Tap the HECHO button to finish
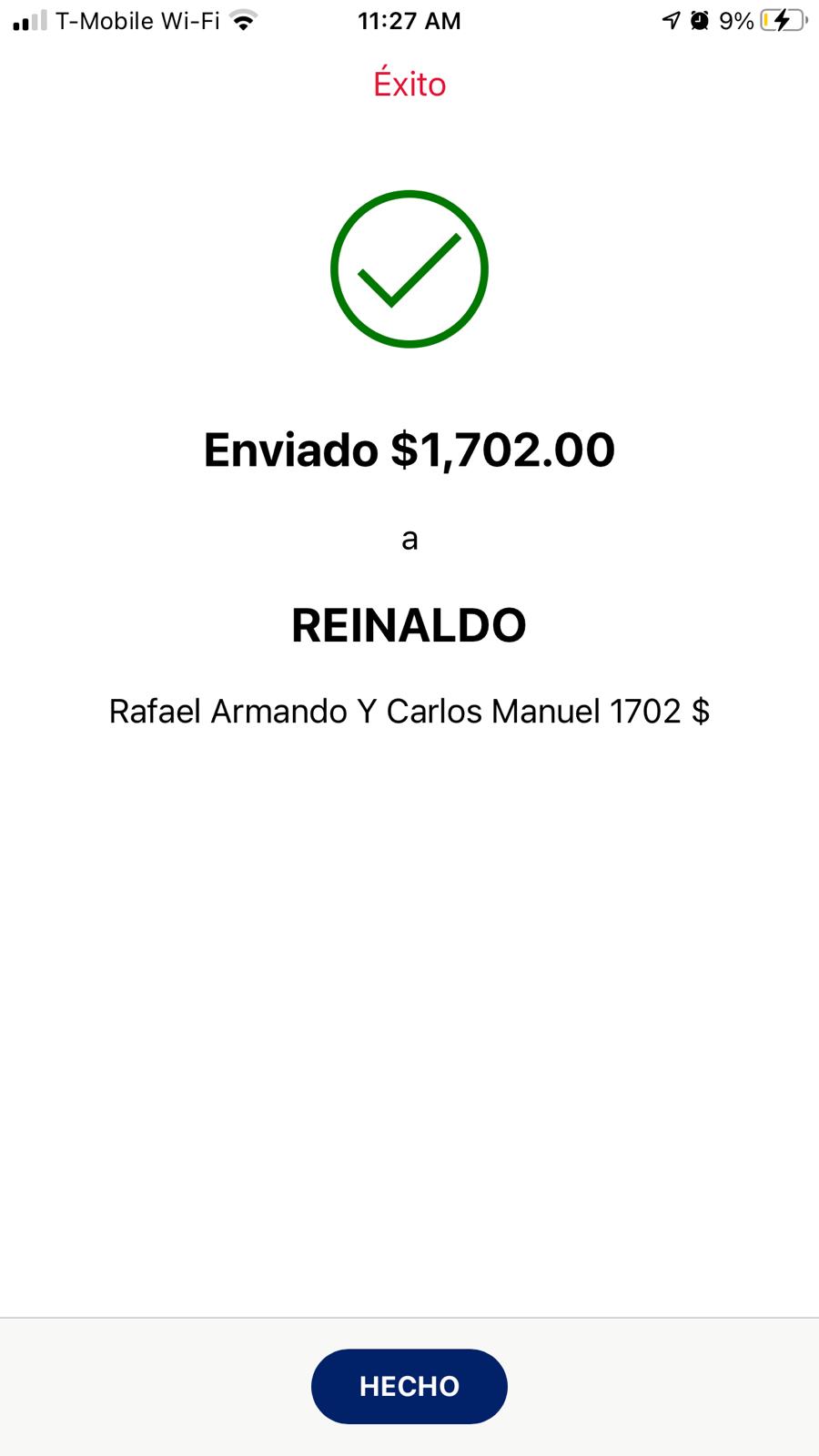Viewport: 819px width, 1456px height. (409, 1386)
